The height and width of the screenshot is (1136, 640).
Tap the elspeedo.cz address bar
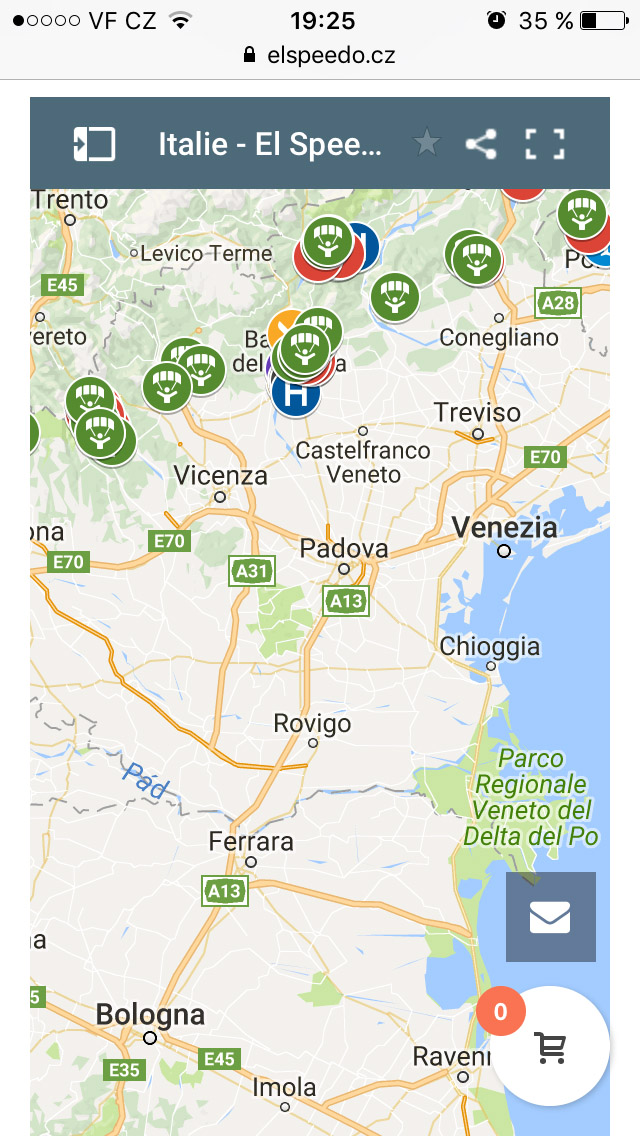[320, 55]
